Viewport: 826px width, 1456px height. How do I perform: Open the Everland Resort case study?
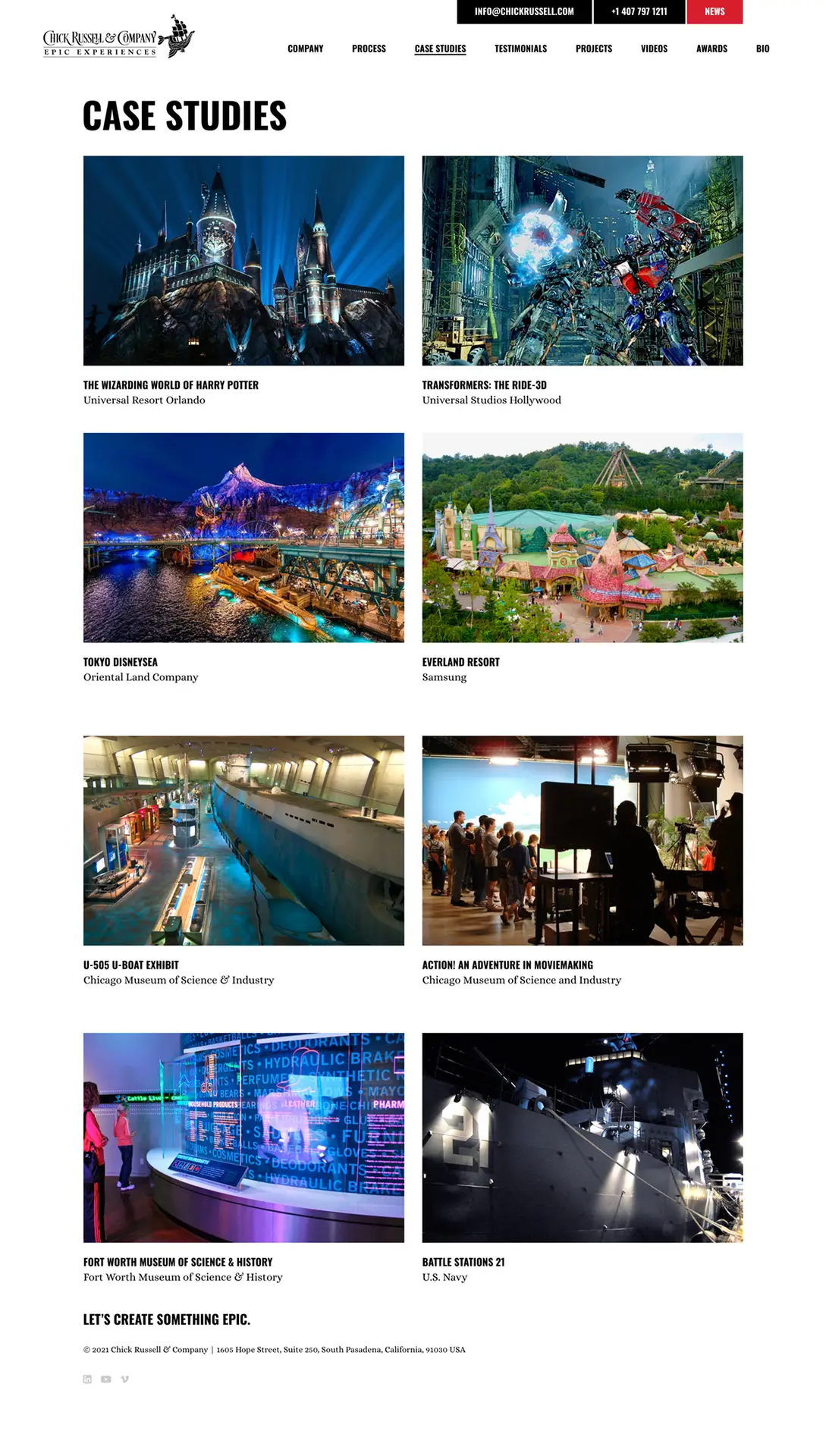582,538
